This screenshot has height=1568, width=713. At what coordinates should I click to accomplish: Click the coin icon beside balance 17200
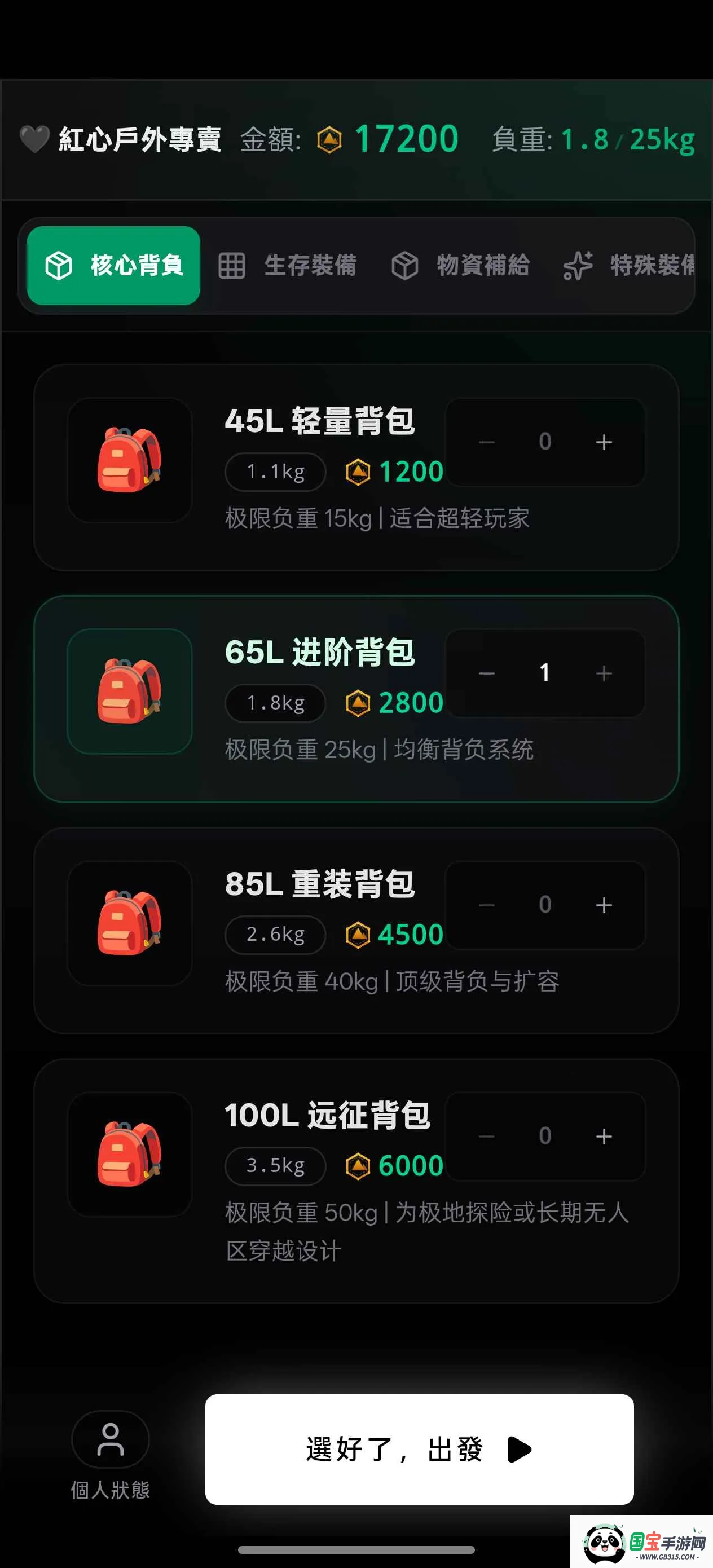(x=329, y=139)
